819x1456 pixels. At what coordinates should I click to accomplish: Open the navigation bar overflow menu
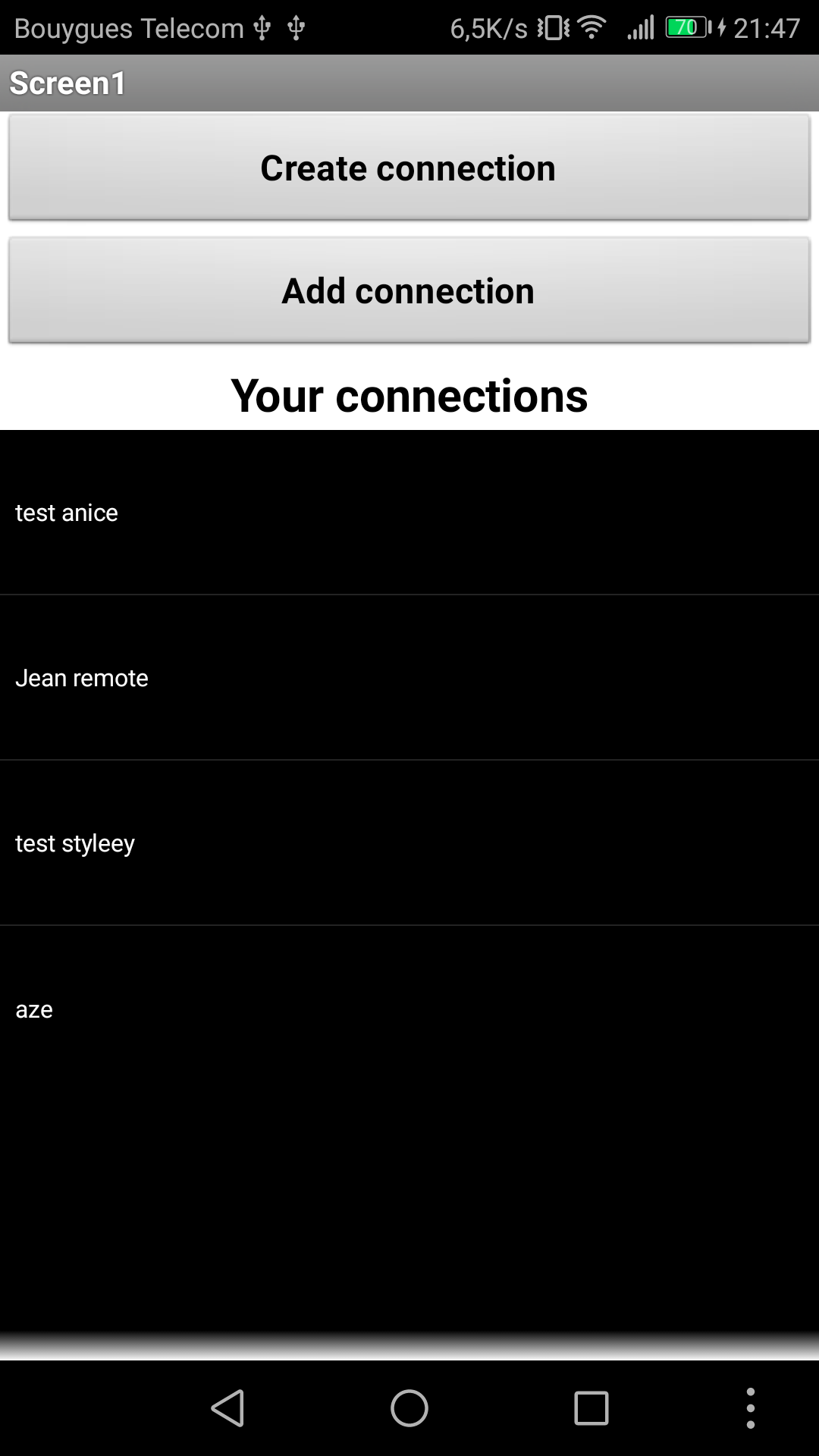(750, 1408)
